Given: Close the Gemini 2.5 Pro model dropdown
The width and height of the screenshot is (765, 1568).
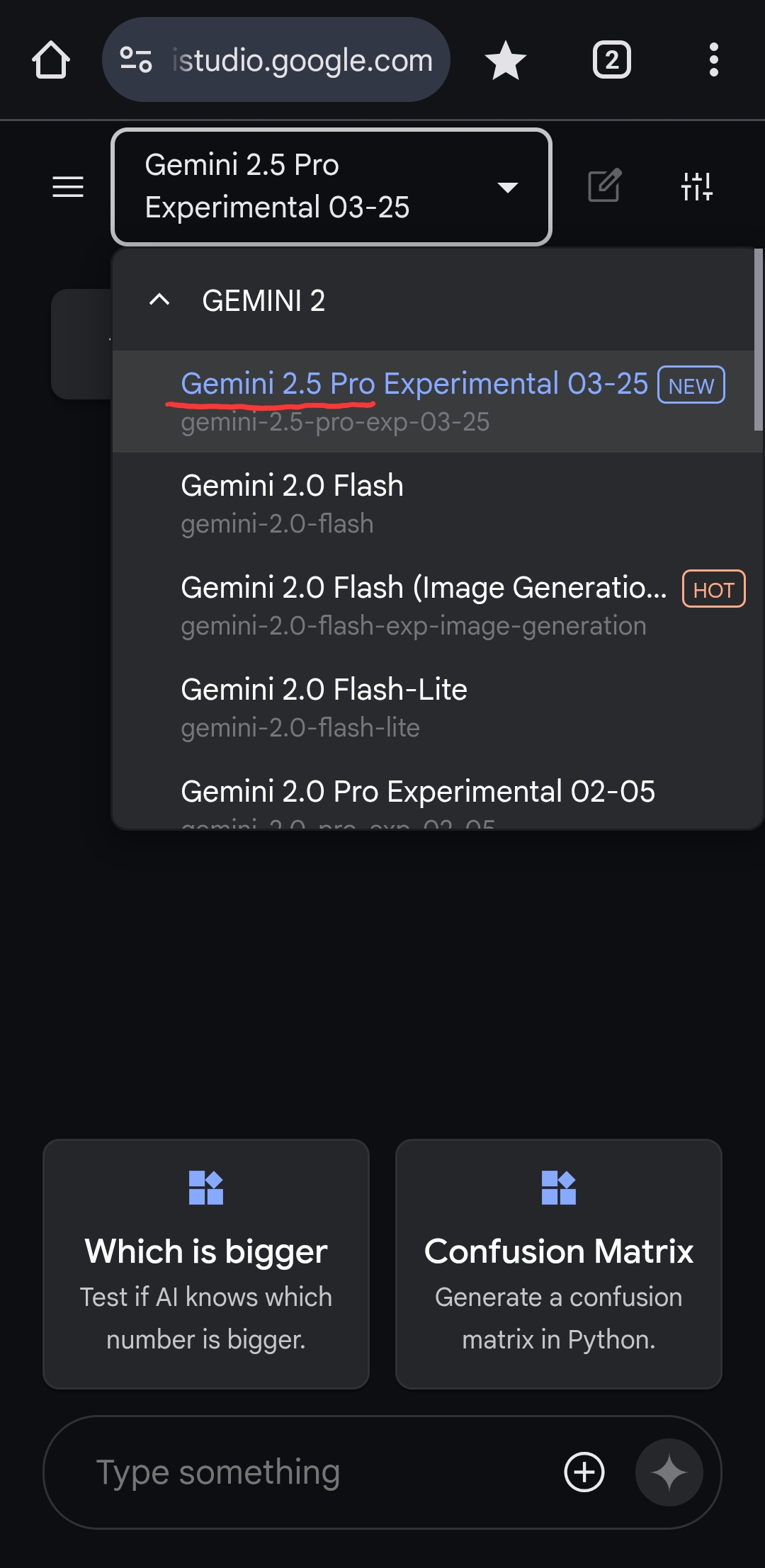Looking at the screenshot, I should (x=331, y=187).
